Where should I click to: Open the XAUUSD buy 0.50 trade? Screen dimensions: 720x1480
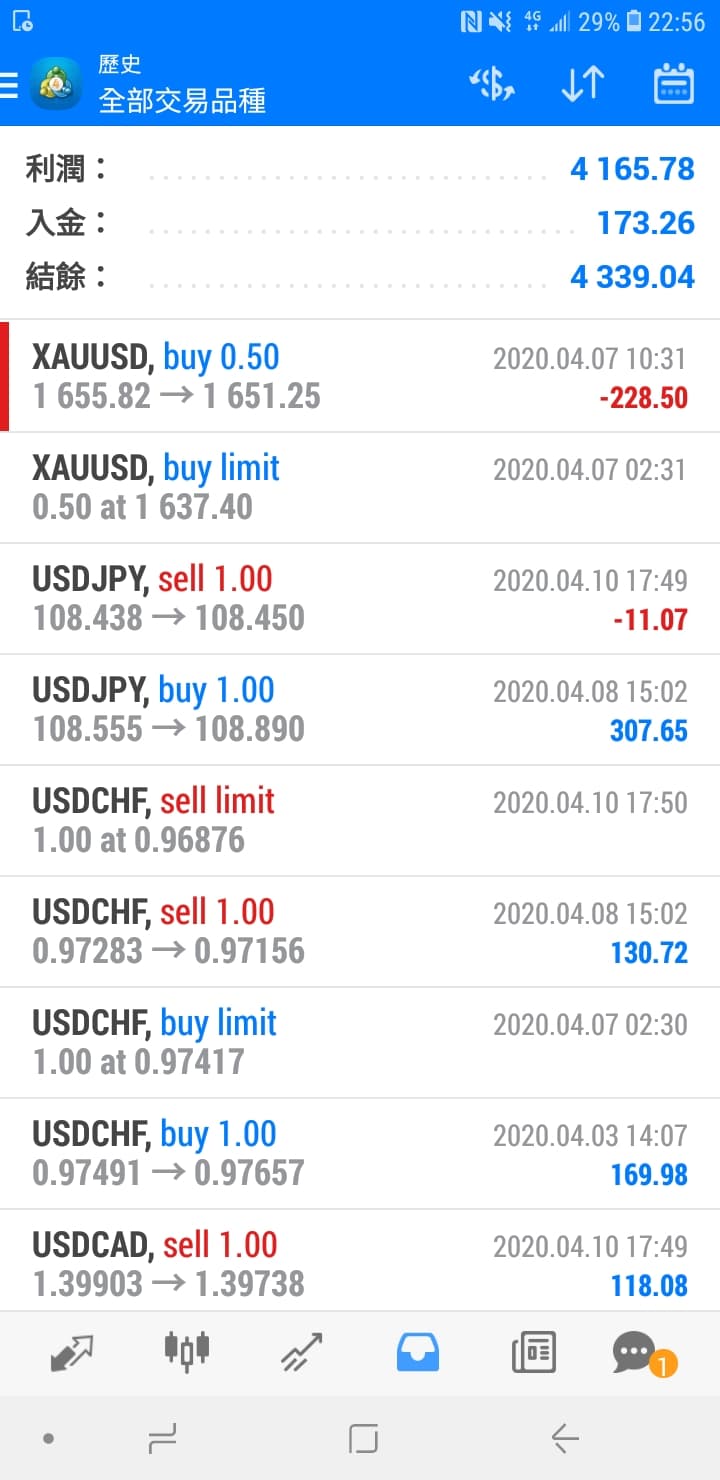tap(360, 376)
